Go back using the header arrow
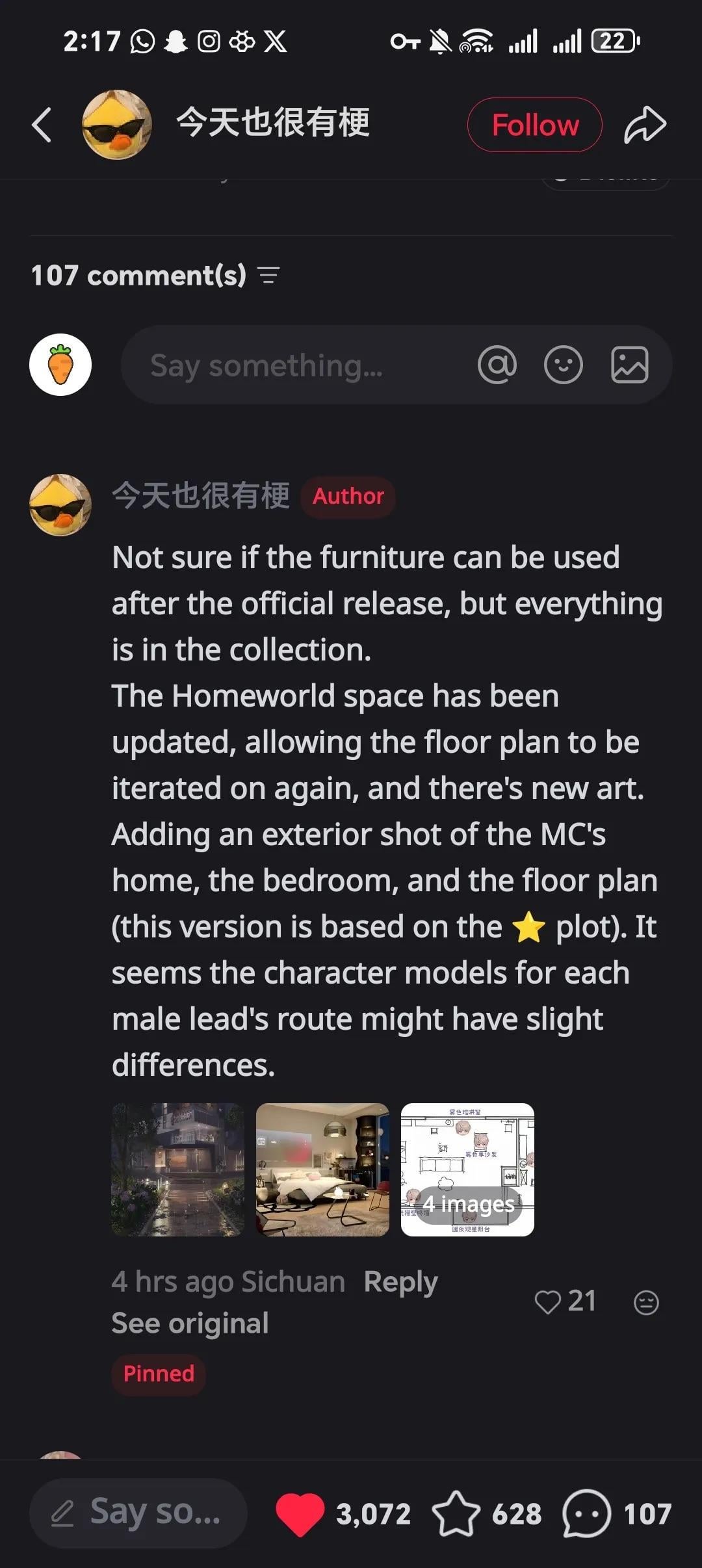Screen dimensions: 702x1568 pos(42,125)
